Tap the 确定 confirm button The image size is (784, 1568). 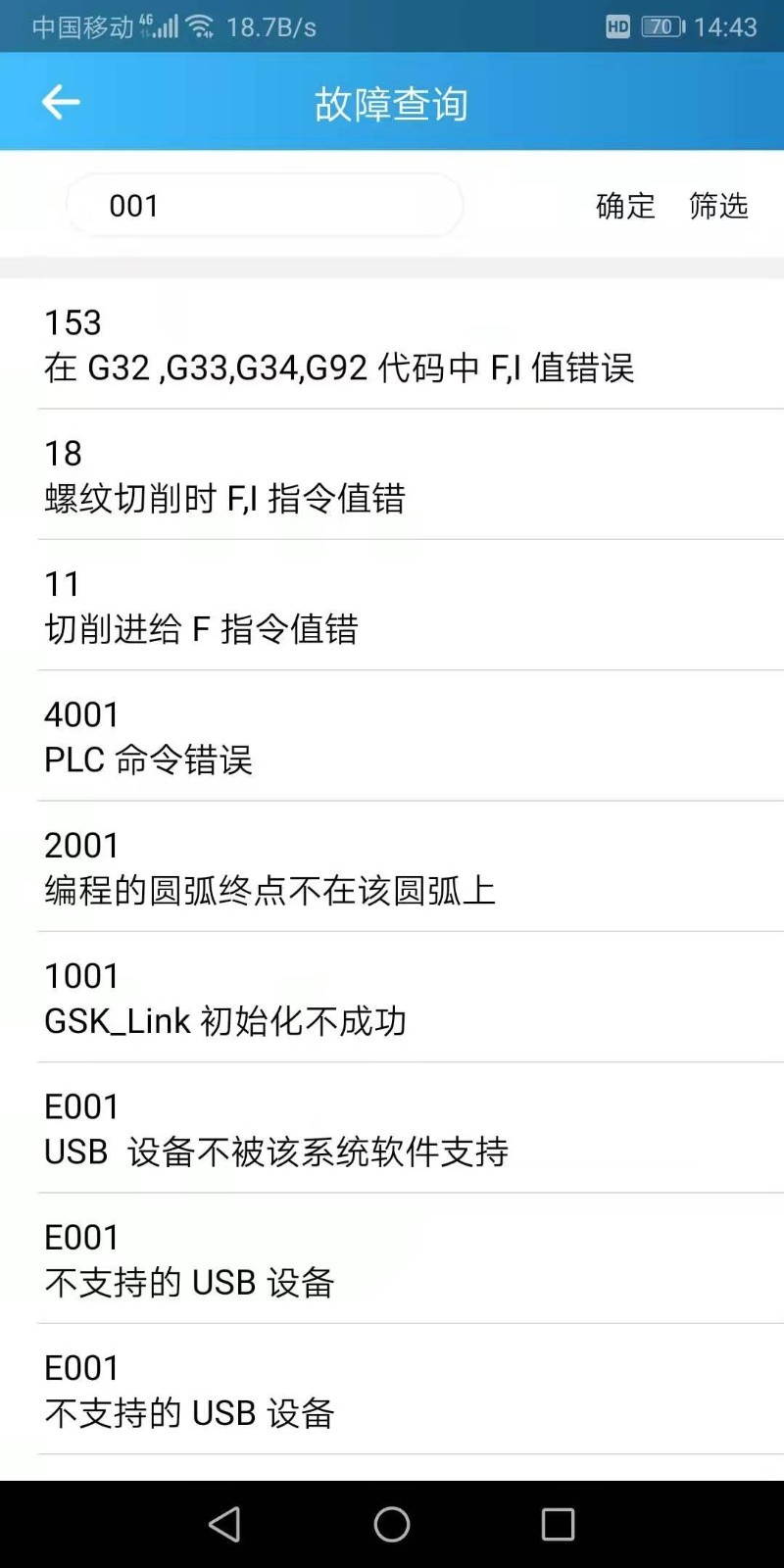pos(625,206)
